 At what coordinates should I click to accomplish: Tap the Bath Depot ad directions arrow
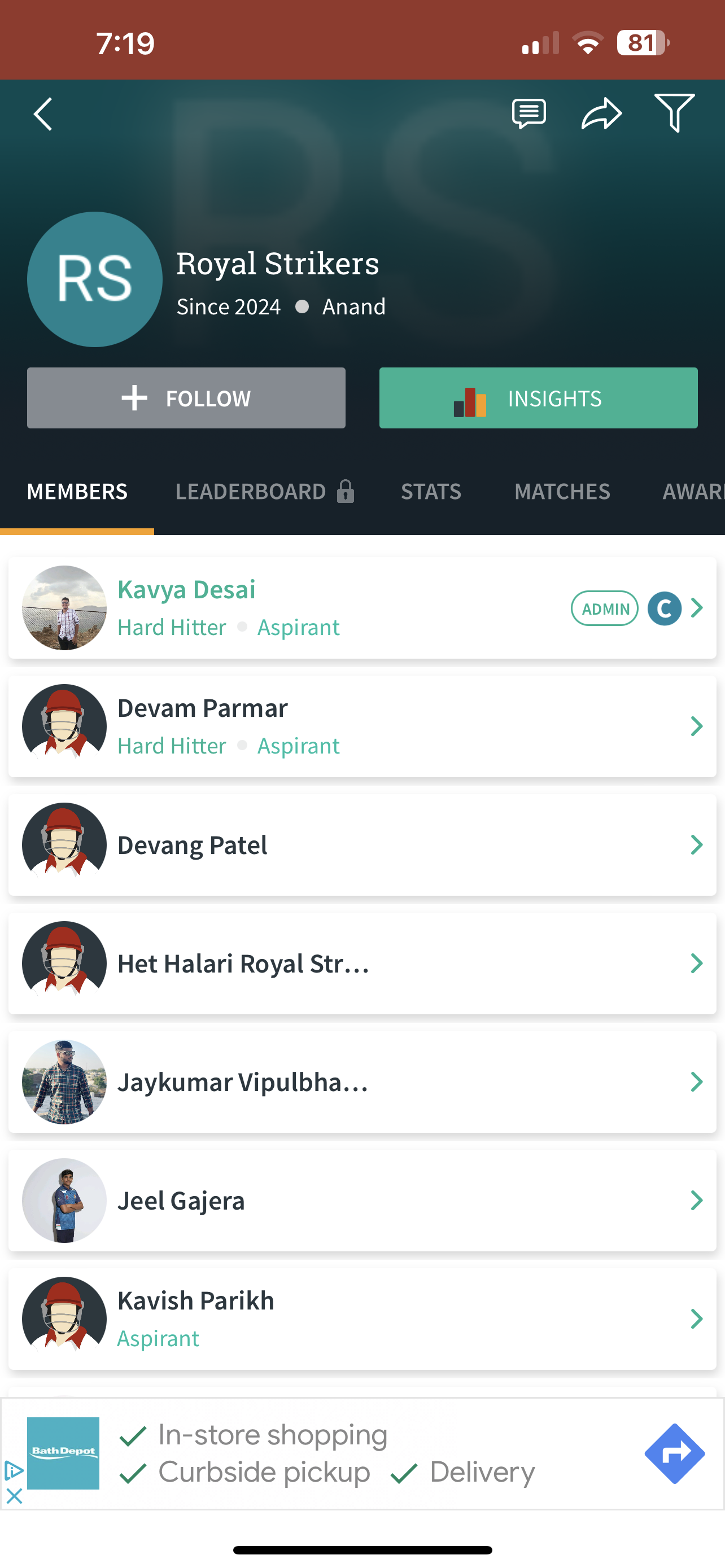tap(674, 1453)
